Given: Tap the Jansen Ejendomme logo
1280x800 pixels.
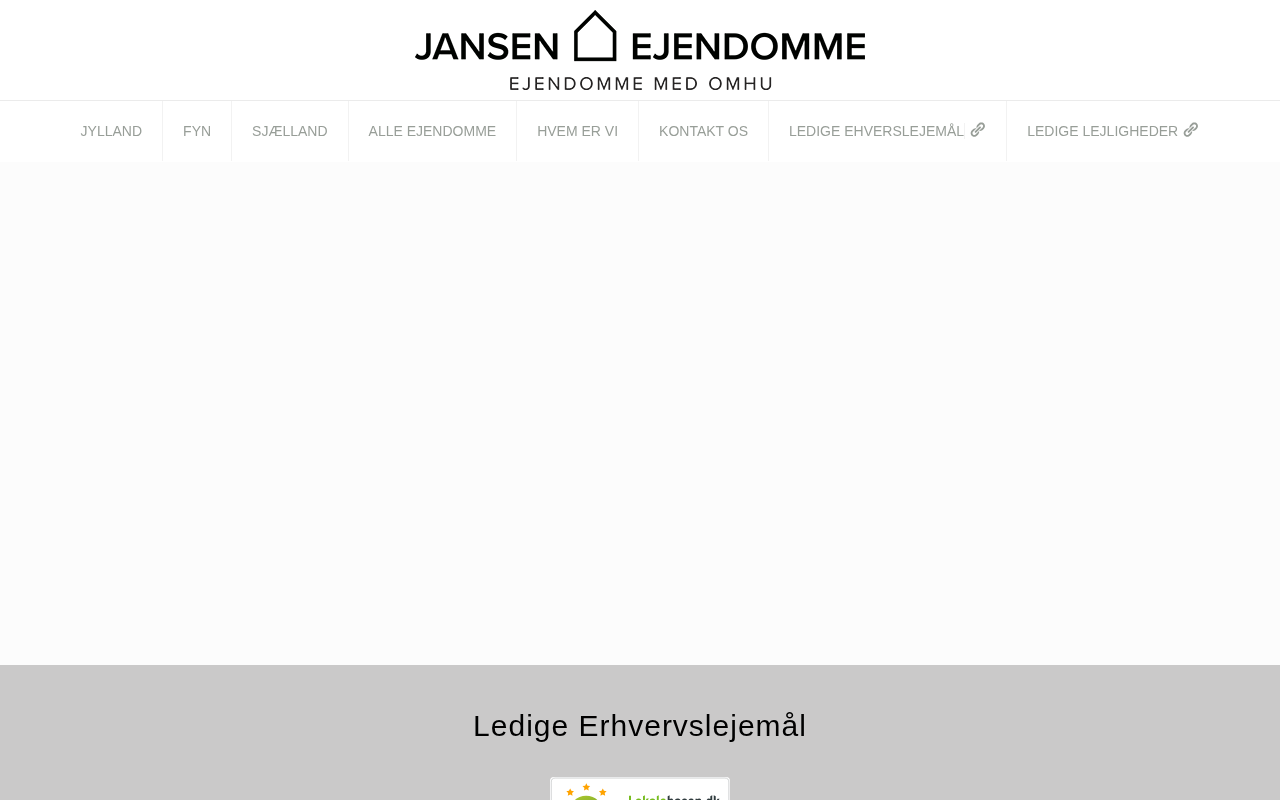Looking at the screenshot, I should (x=640, y=50).
